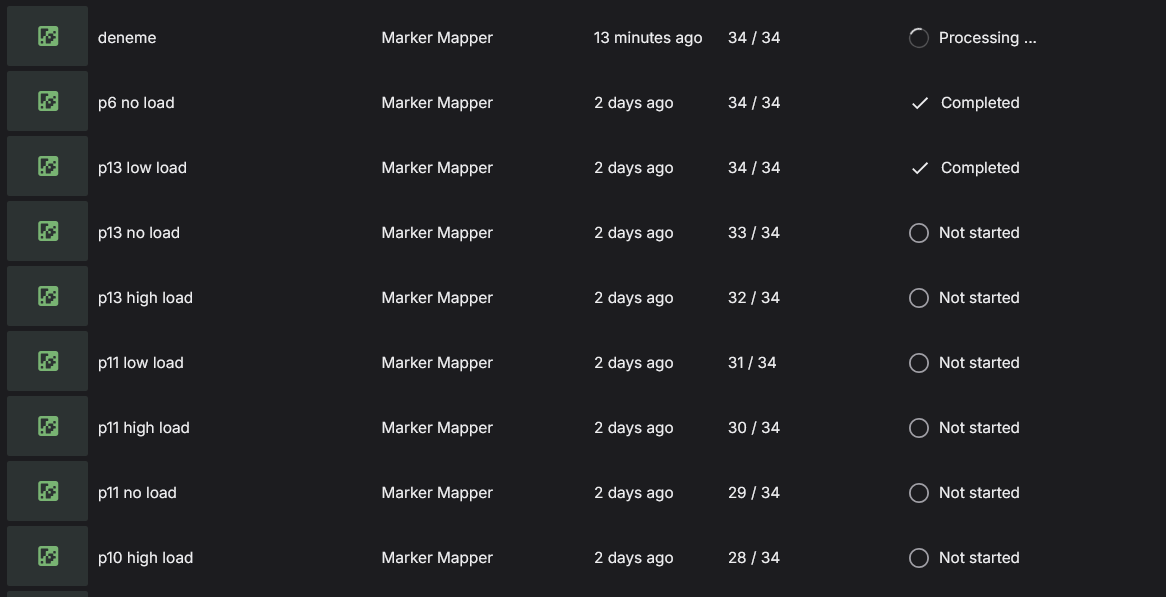Select the p10 high load entry
The height and width of the screenshot is (597, 1166).
pos(145,558)
